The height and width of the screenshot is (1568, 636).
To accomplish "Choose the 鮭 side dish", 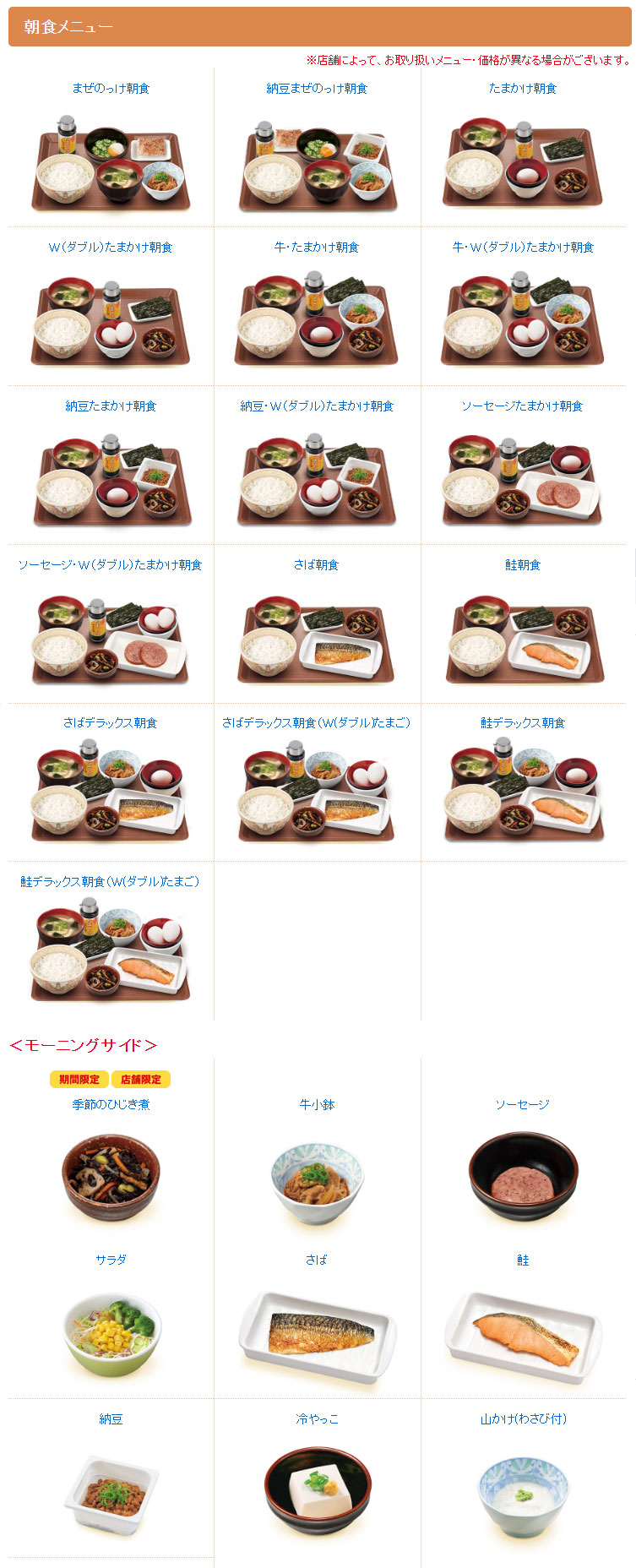I will [x=523, y=1260].
